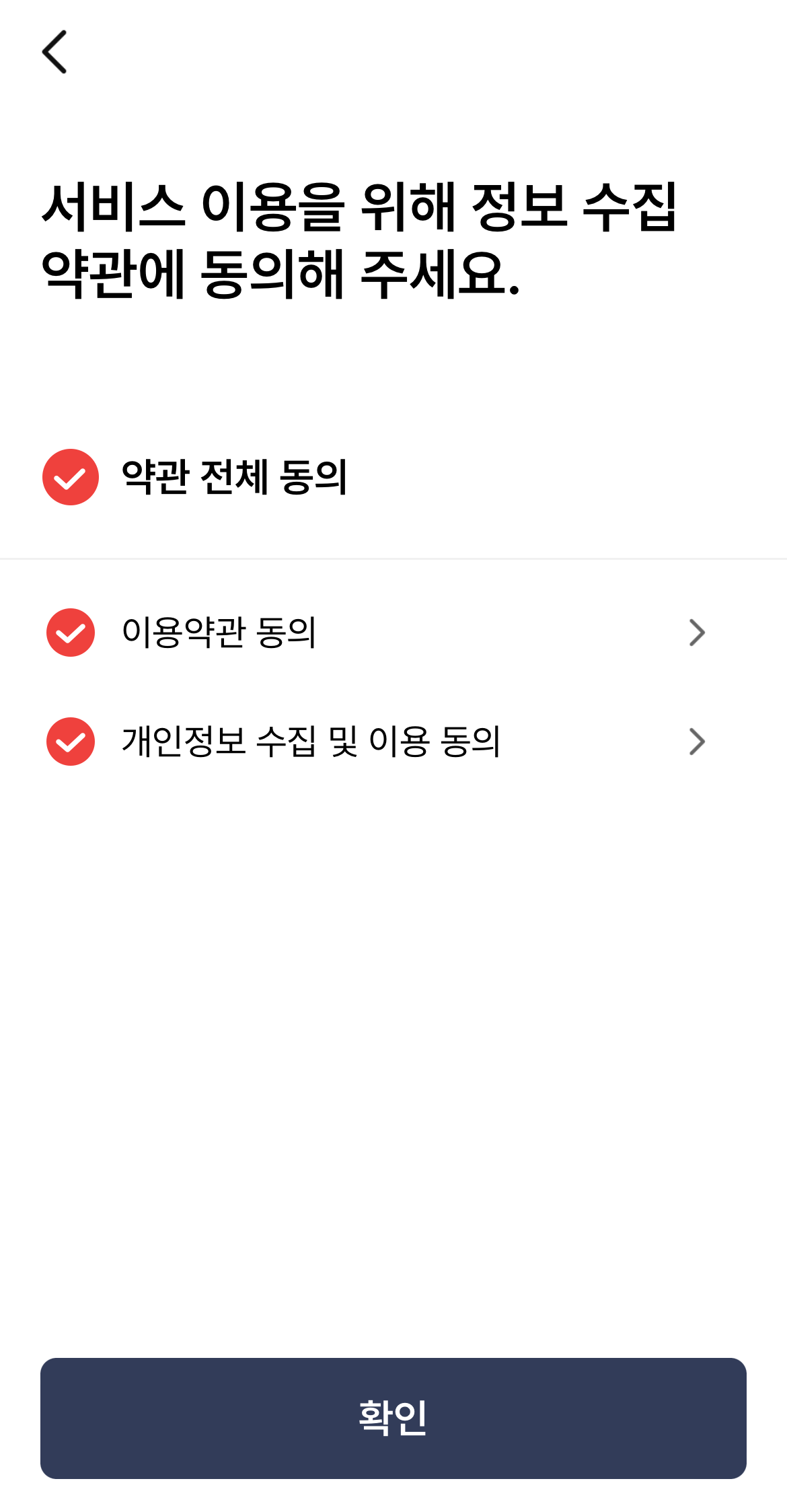Select the red check icon beside 이용약관 동의
This screenshot has height=1512, width=787.
(x=70, y=631)
